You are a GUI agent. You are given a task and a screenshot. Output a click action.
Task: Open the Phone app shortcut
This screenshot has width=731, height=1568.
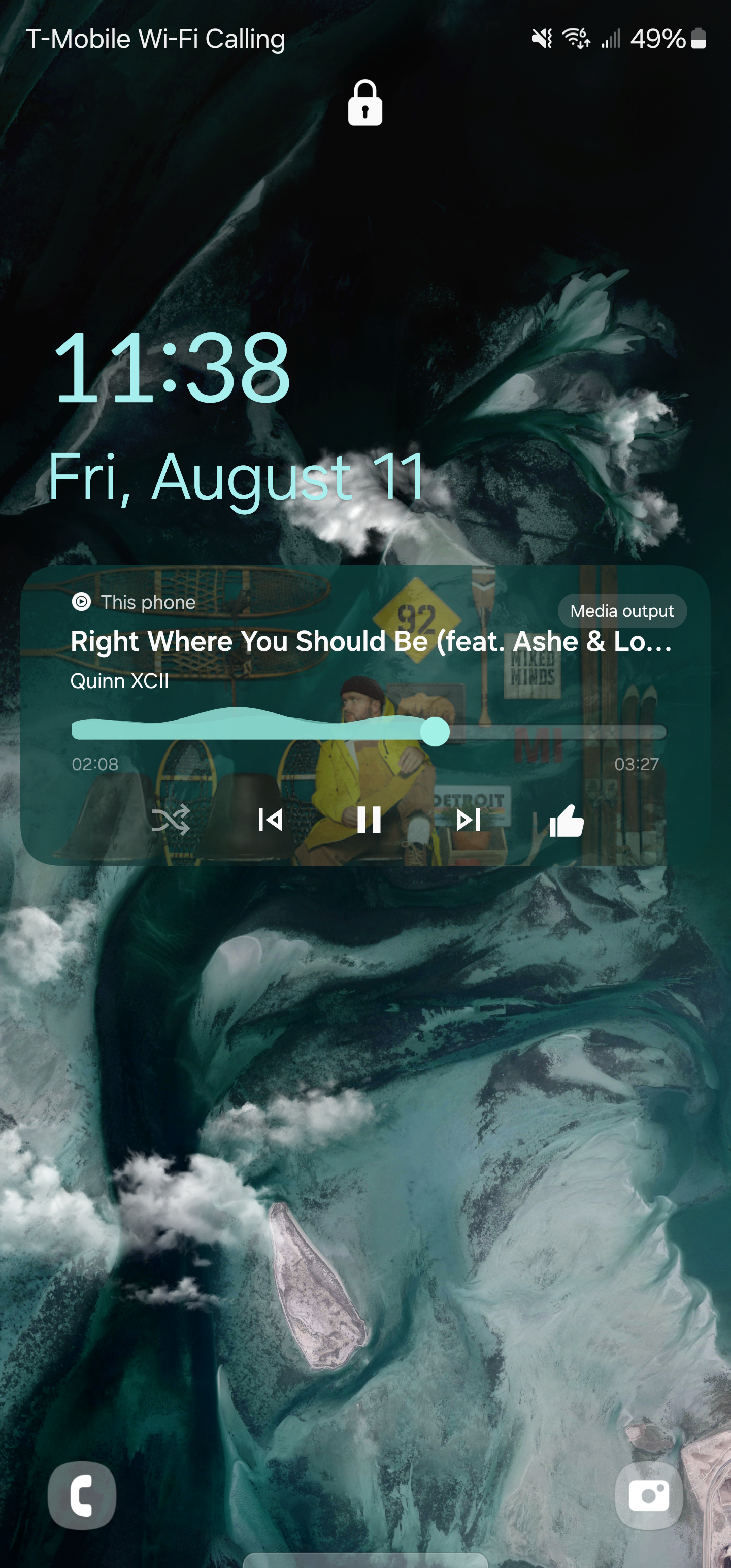(82, 1496)
